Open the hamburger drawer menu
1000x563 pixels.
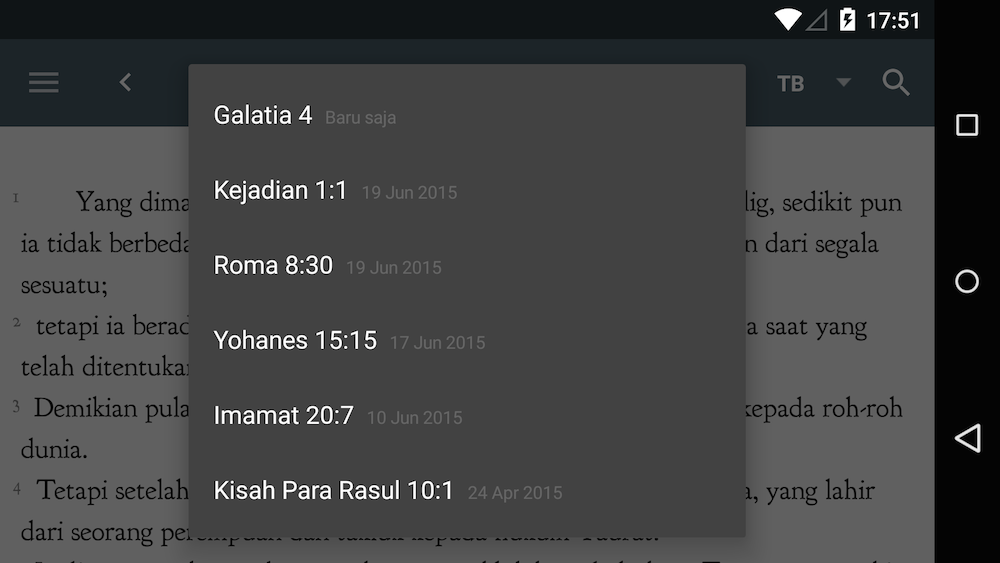[x=43, y=82]
